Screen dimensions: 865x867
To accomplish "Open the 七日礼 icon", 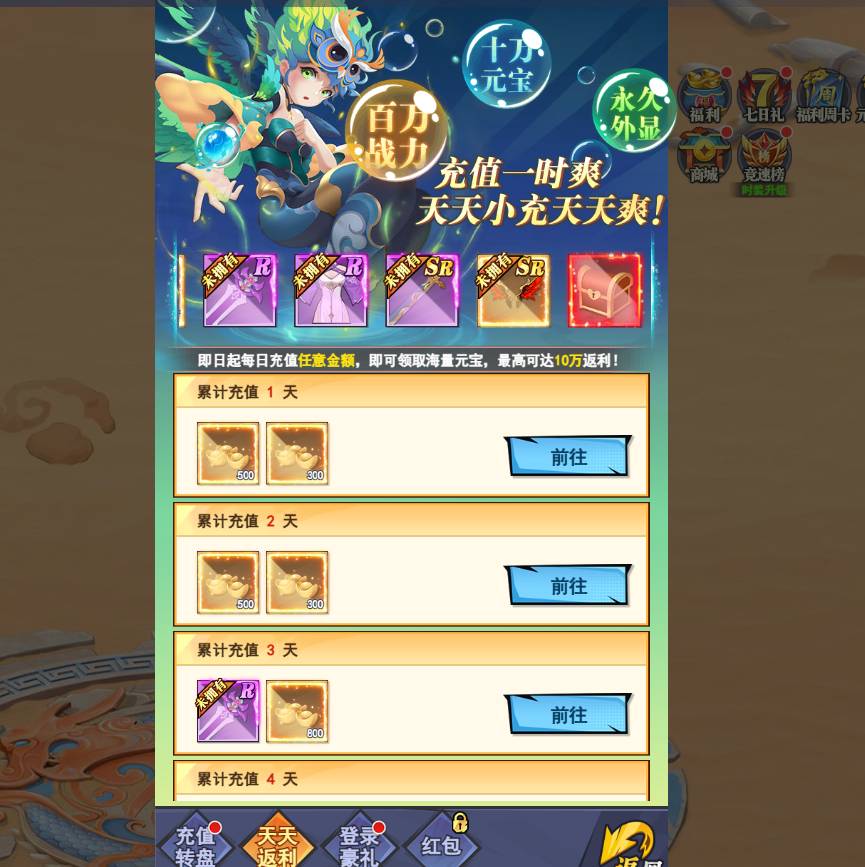I will tap(764, 96).
